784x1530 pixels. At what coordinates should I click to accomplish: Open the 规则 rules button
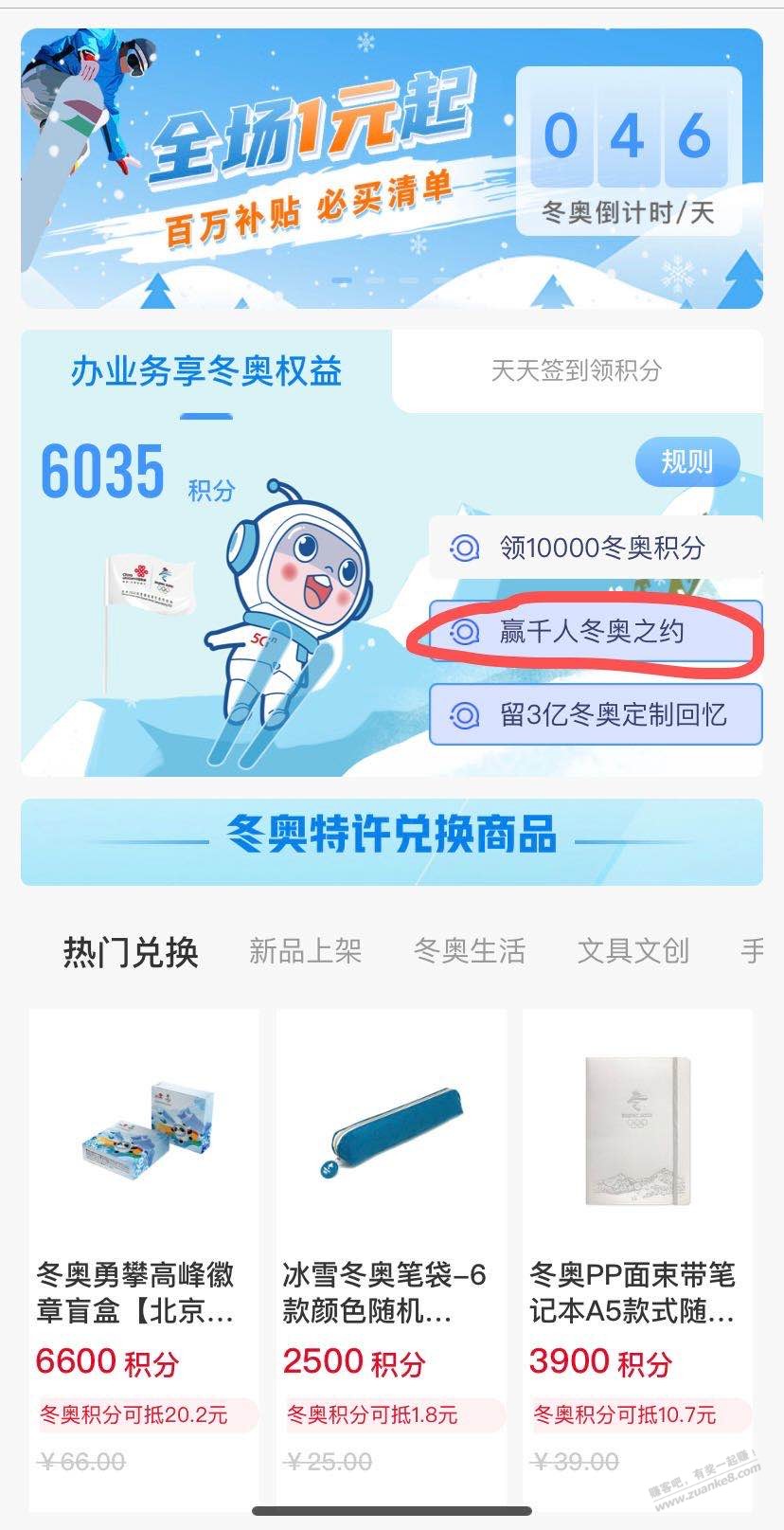[686, 461]
